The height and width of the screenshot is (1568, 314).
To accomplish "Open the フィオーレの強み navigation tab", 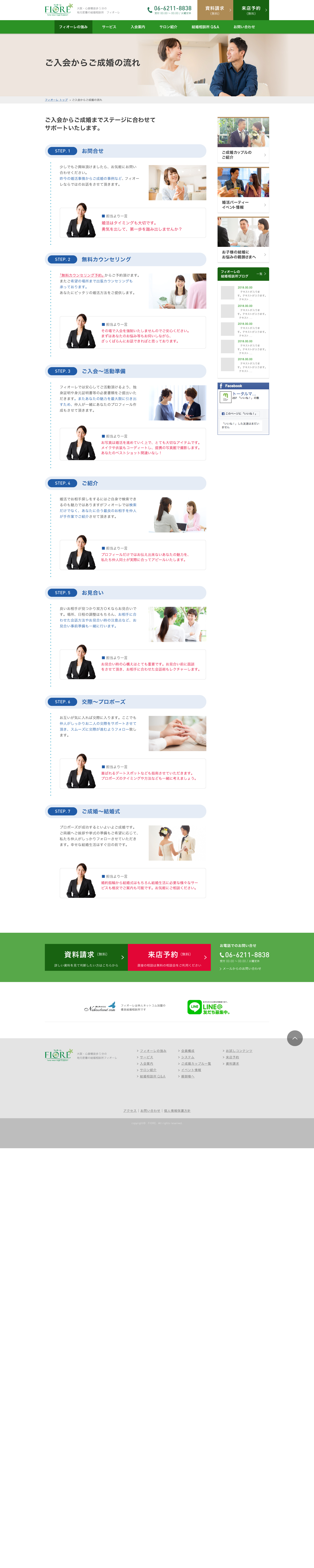I will (x=73, y=27).
